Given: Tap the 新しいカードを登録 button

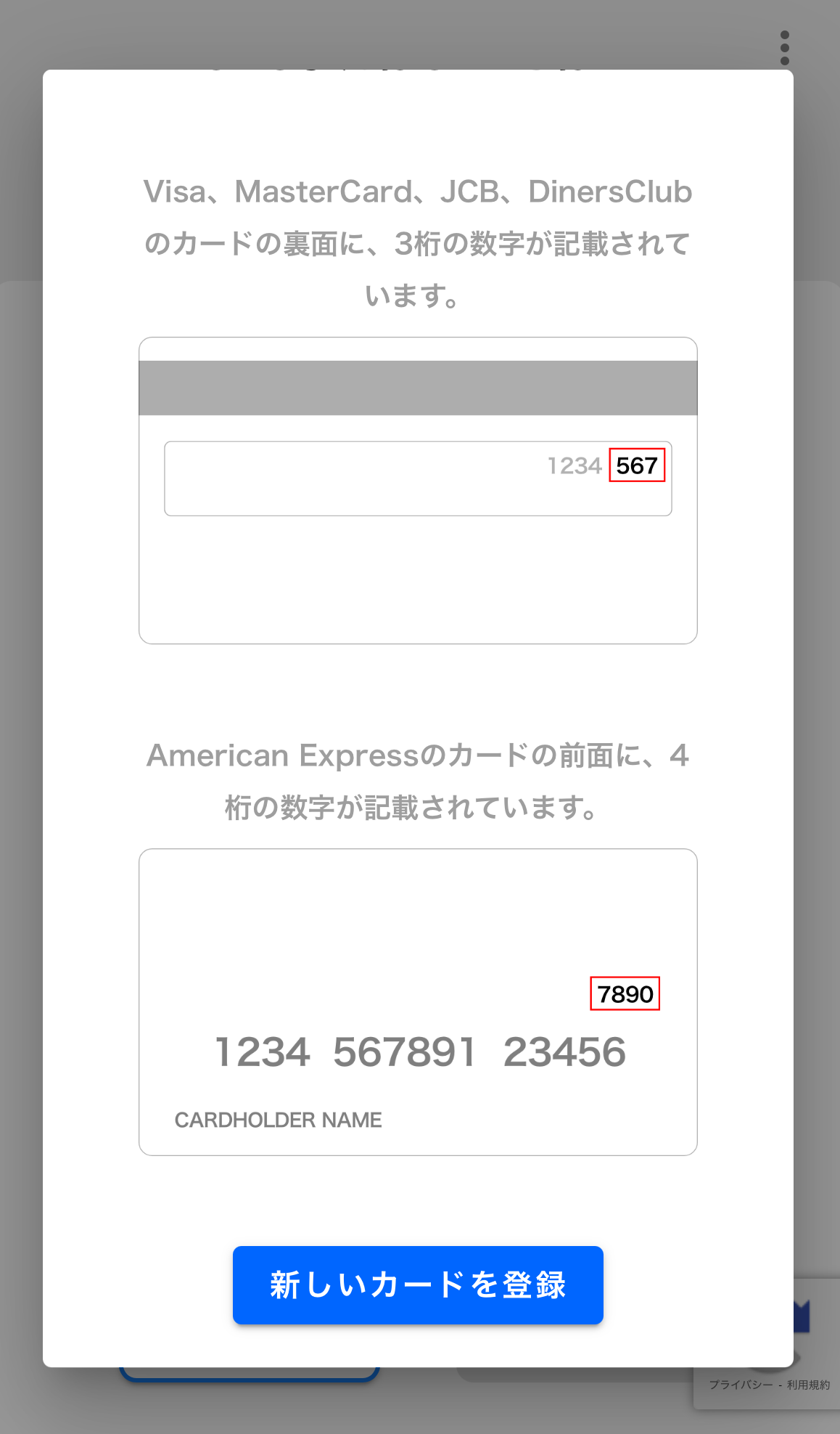Looking at the screenshot, I should click(418, 1285).
